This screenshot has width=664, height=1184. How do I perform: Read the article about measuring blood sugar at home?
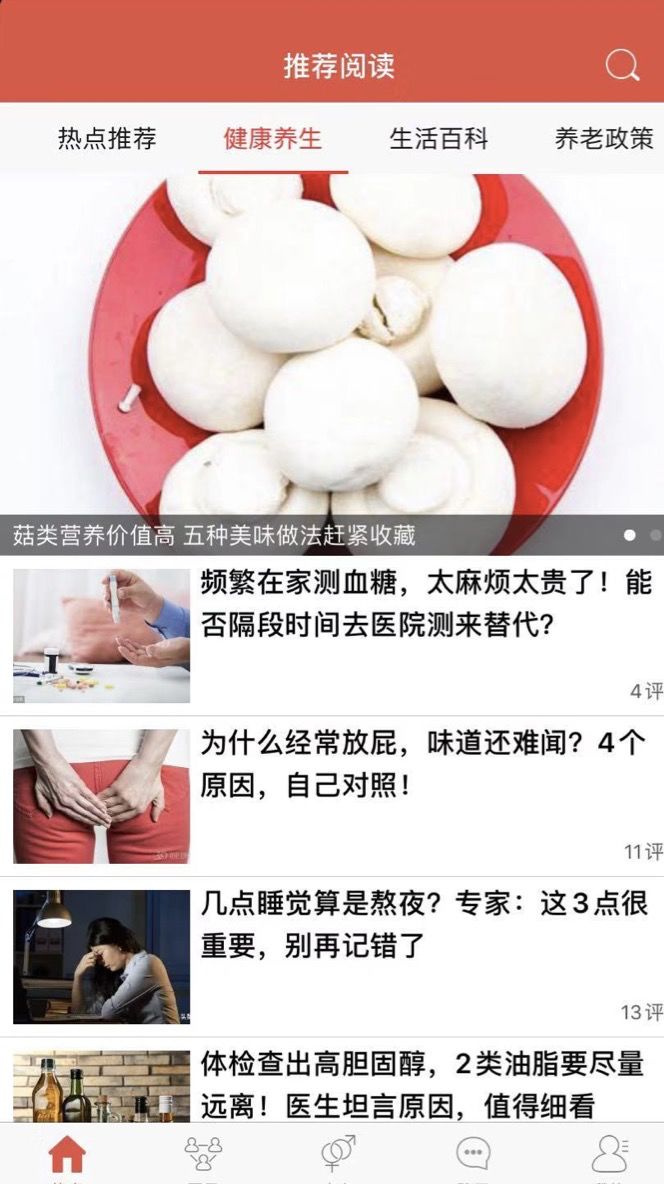425,604
